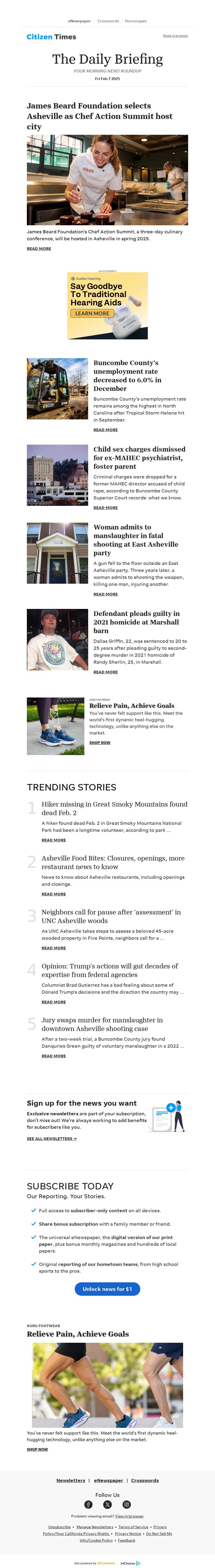Open the Crosswords link in footer
The height and width of the screenshot is (1568, 215).
click(x=144, y=1480)
